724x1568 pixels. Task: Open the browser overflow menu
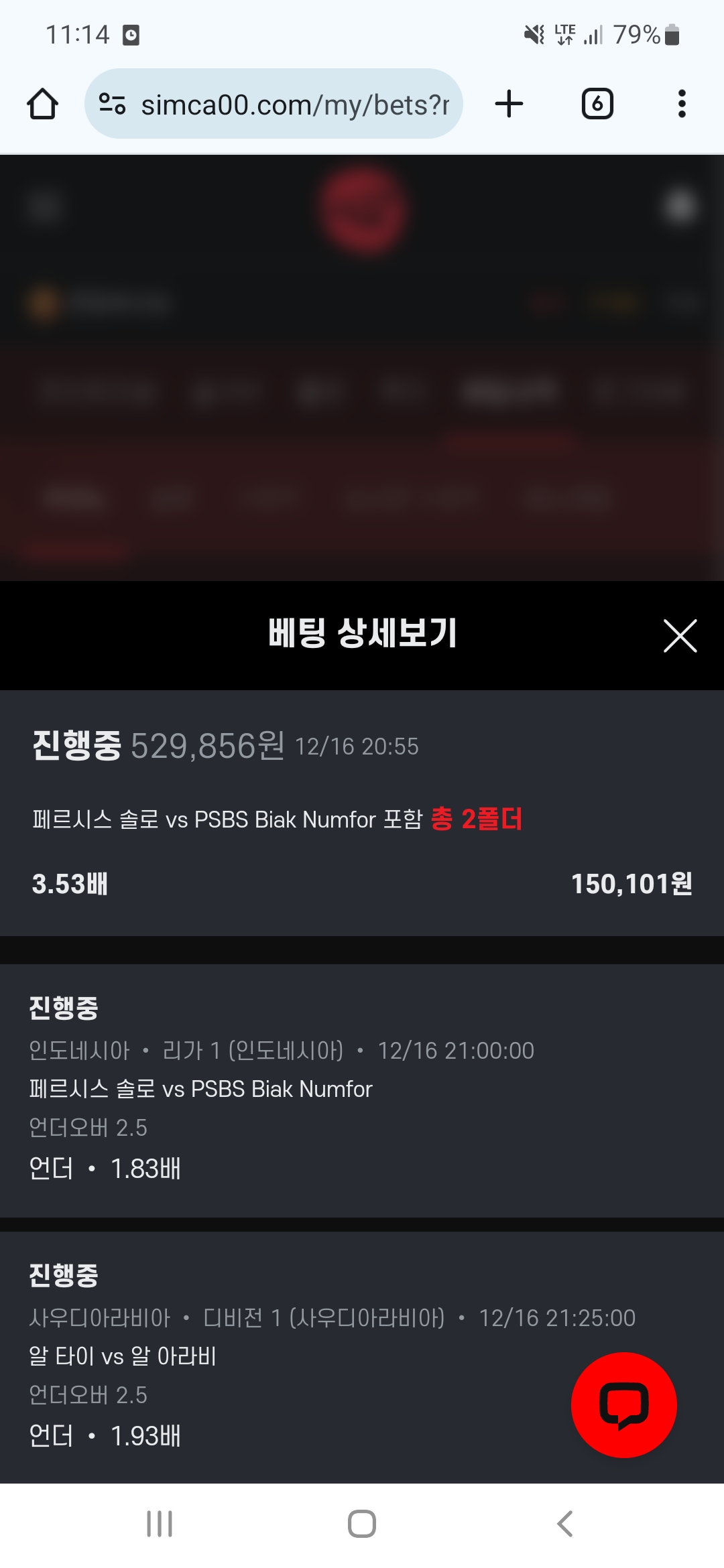682,104
